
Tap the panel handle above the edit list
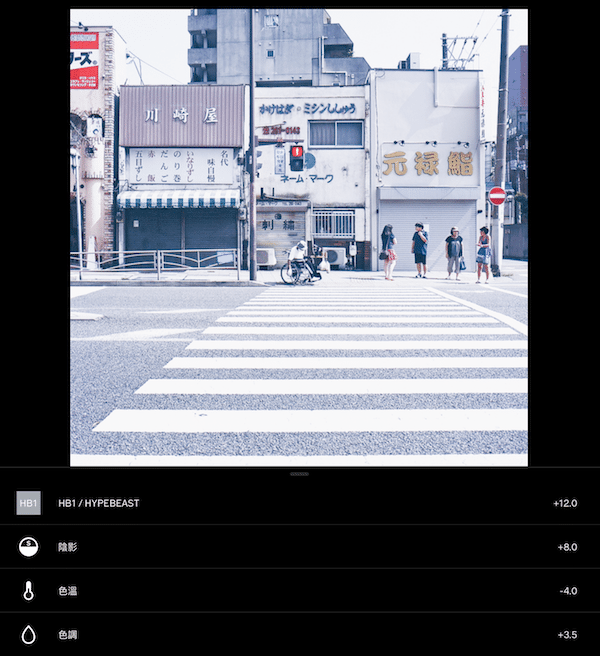click(299, 473)
